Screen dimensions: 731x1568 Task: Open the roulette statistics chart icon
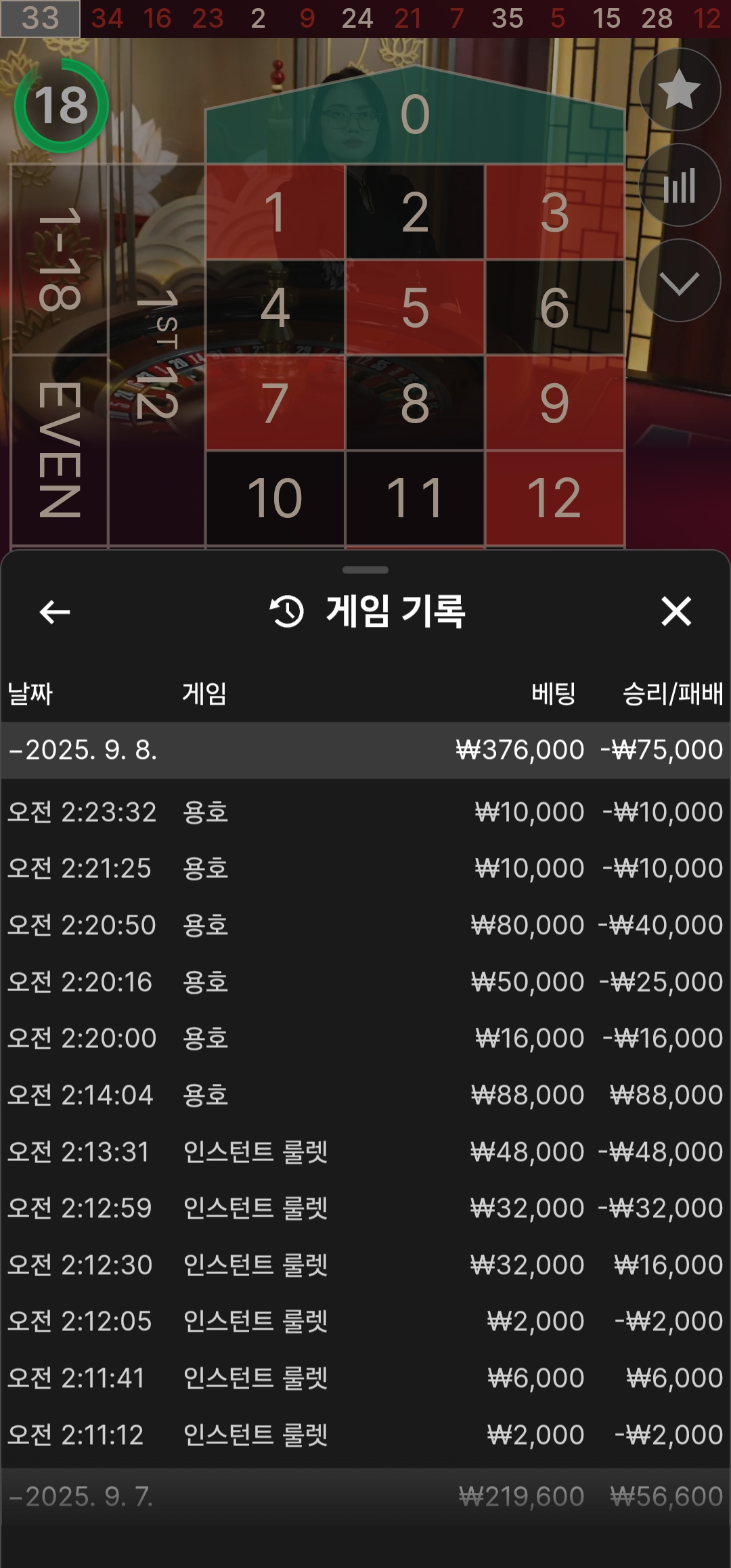(x=679, y=186)
